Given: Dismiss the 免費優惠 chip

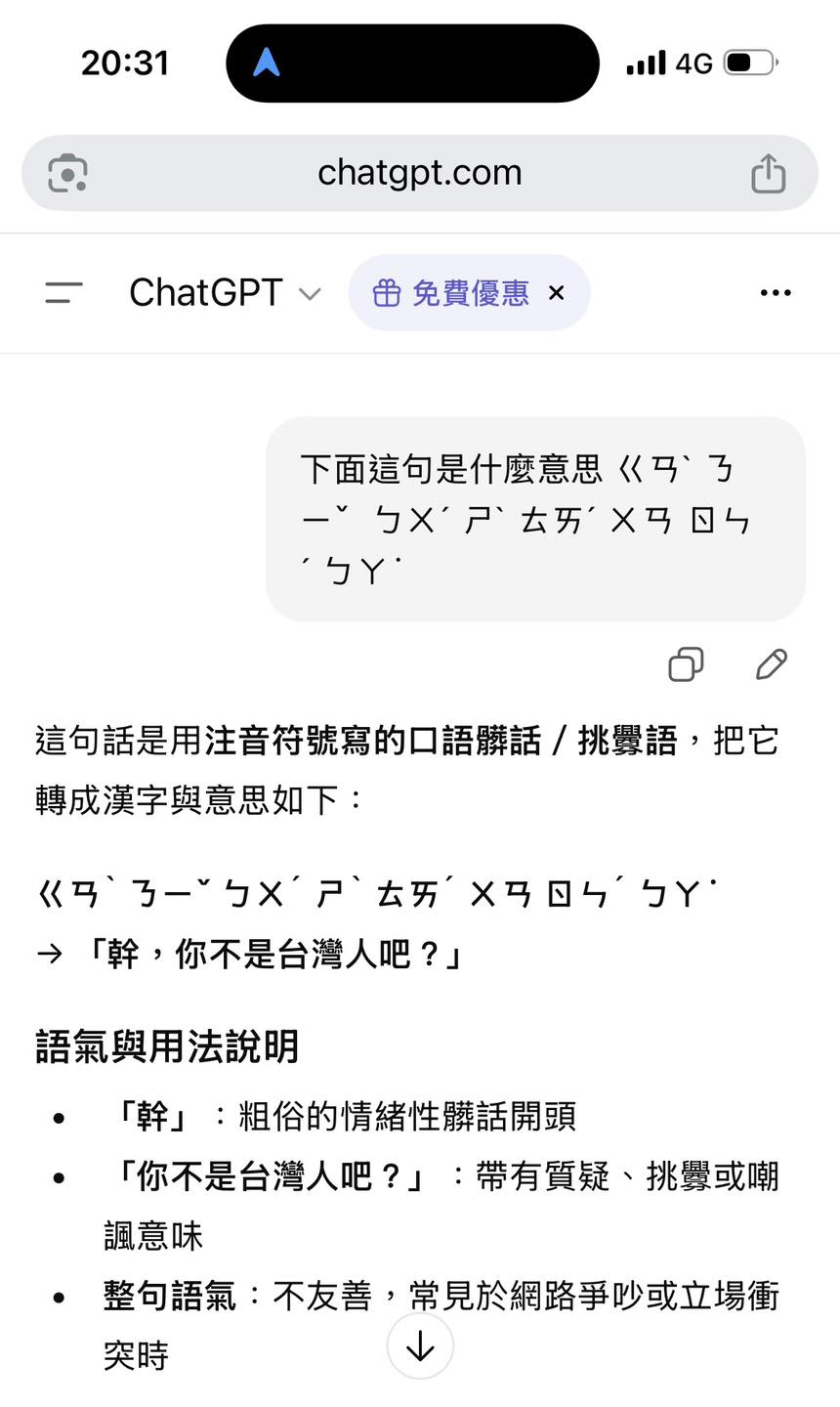Looking at the screenshot, I should [x=557, y=293].
